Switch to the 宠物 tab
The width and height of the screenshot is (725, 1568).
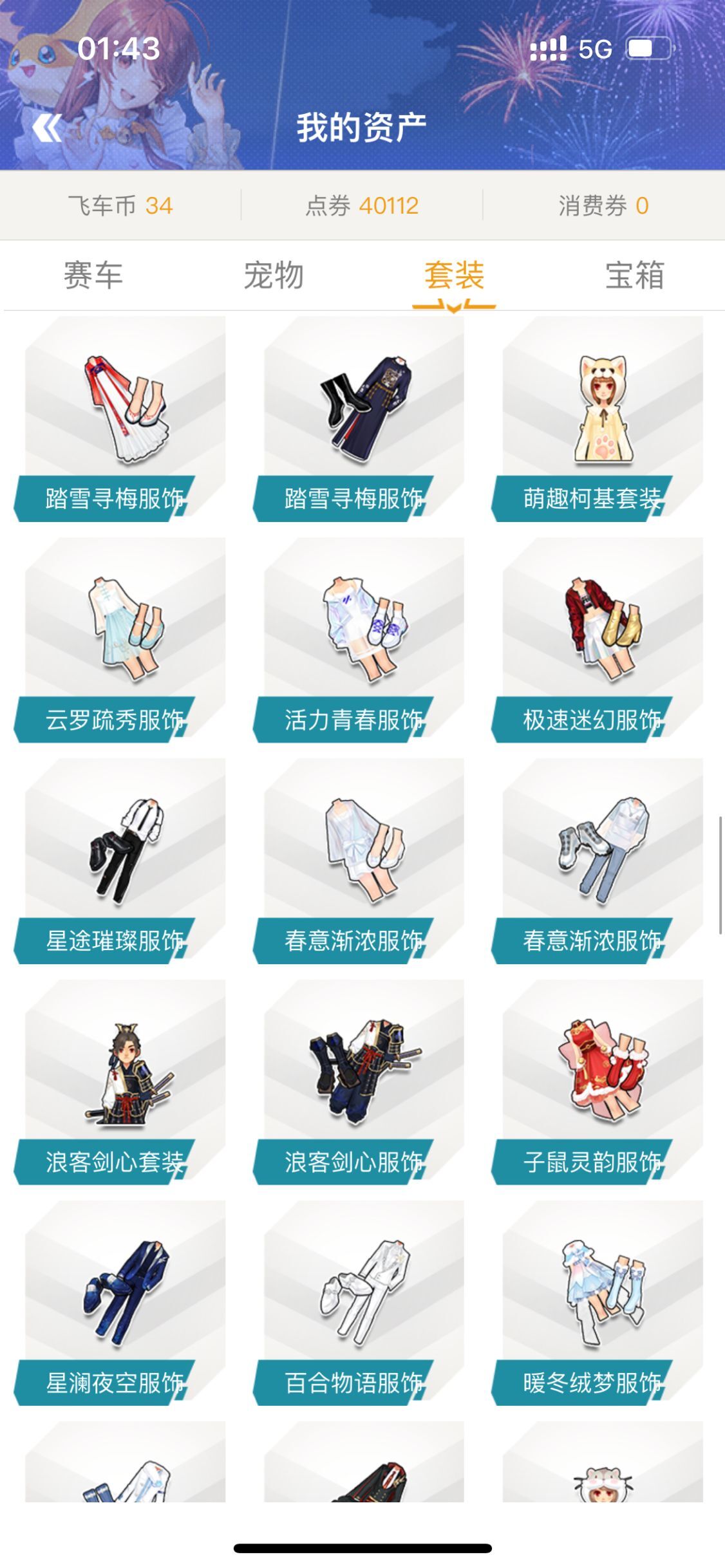click(x=274, y=275)
